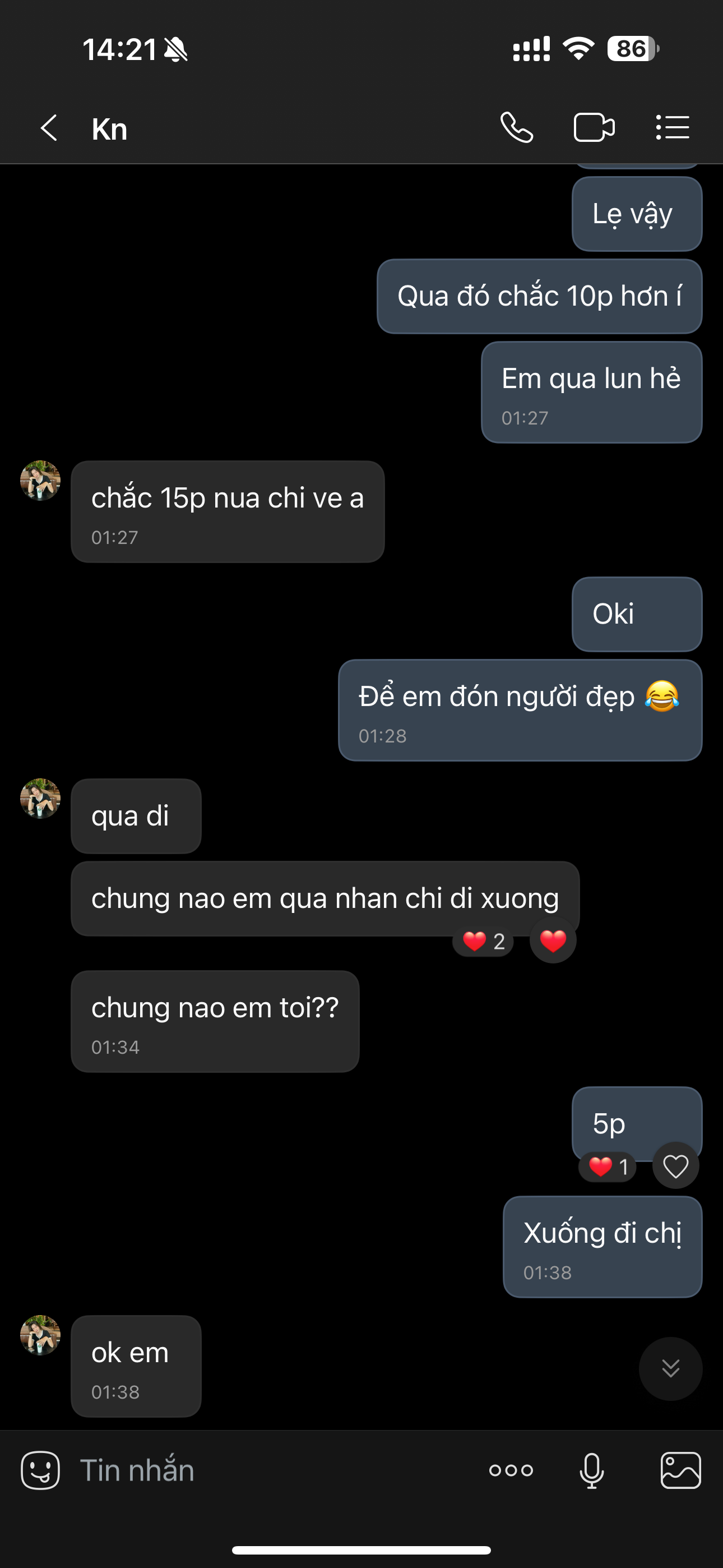React with heart to the 5p message
This screenshot has height=1568, width=723.
pyautogui.click(x=675, y=1166)
